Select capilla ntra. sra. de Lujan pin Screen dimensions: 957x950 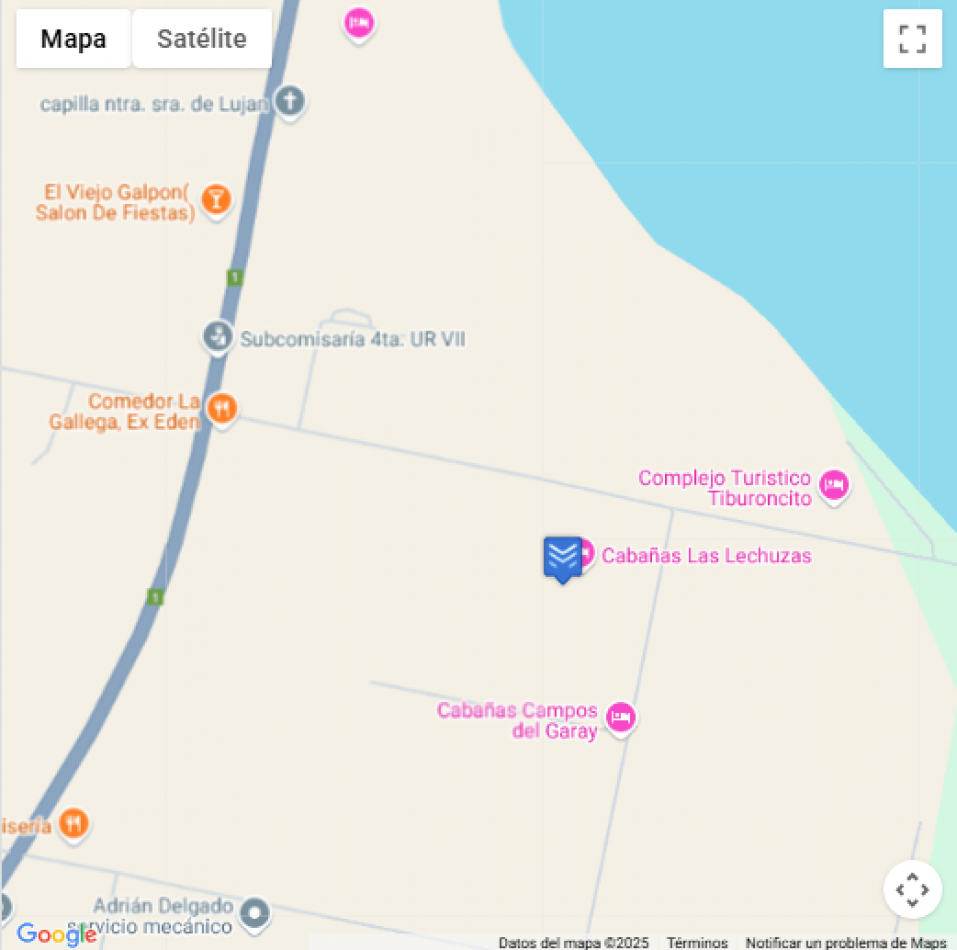coord(290,101)
